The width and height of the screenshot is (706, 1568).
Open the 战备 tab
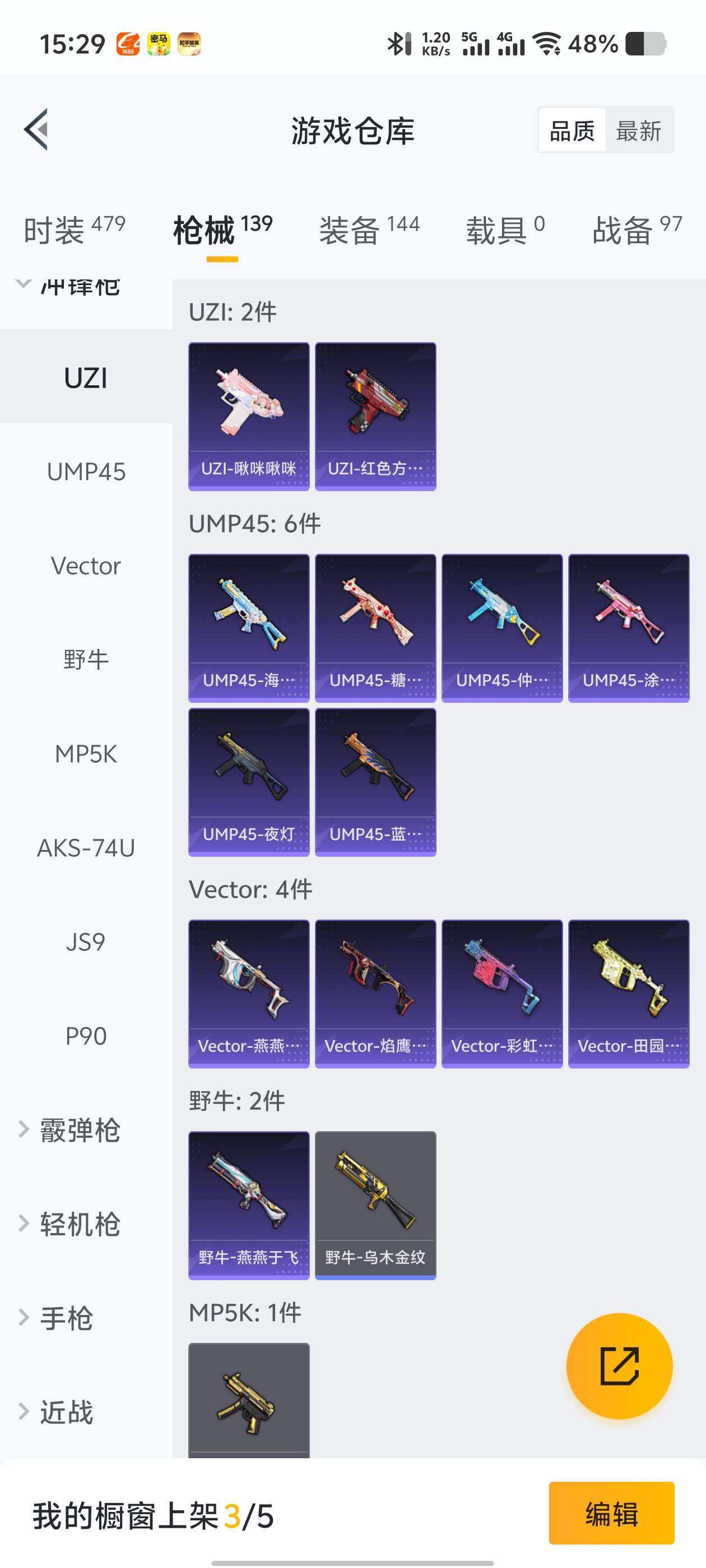click(x=637, y=230)
